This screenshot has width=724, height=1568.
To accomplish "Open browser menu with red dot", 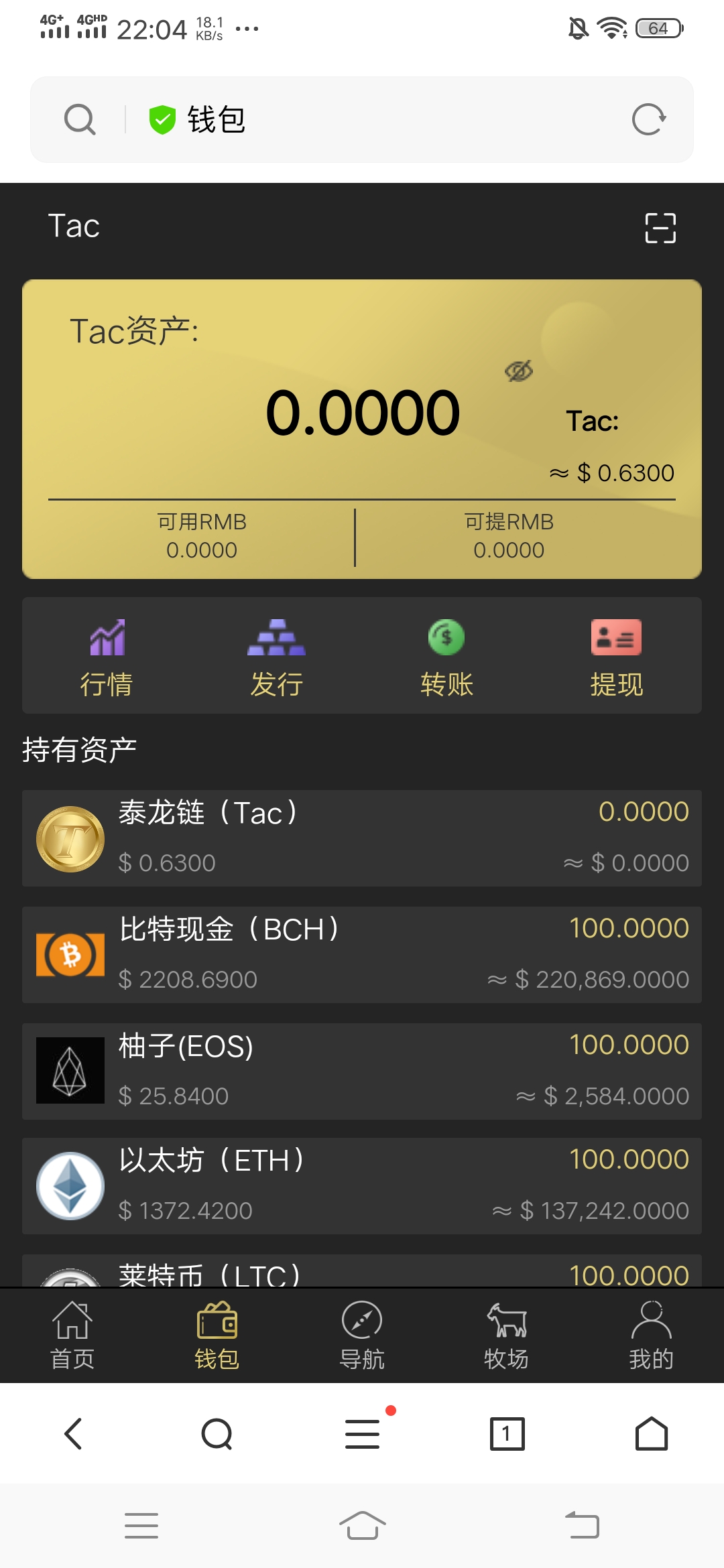I will point(363,1434).
